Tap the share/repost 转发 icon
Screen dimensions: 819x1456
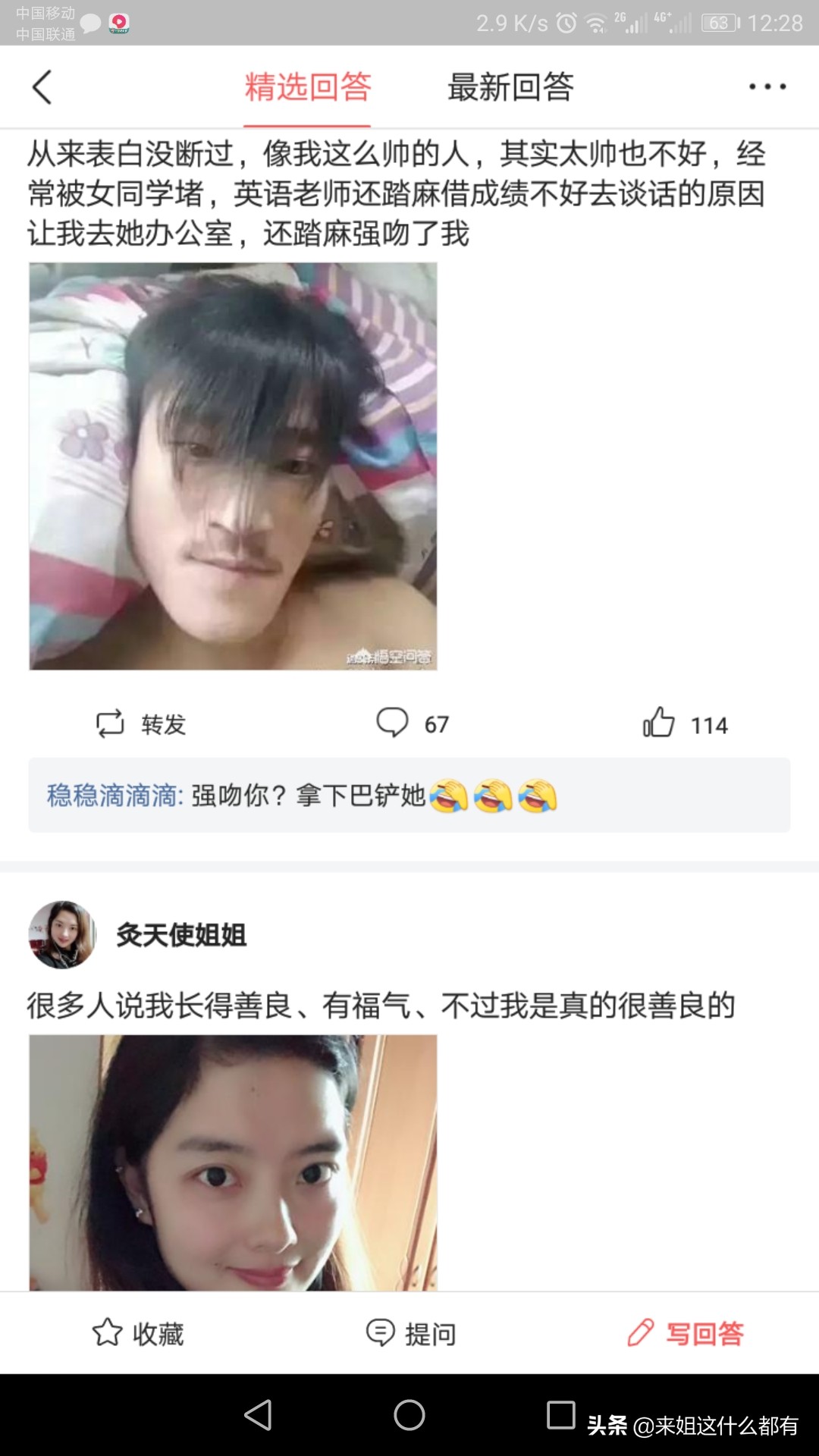111,724
